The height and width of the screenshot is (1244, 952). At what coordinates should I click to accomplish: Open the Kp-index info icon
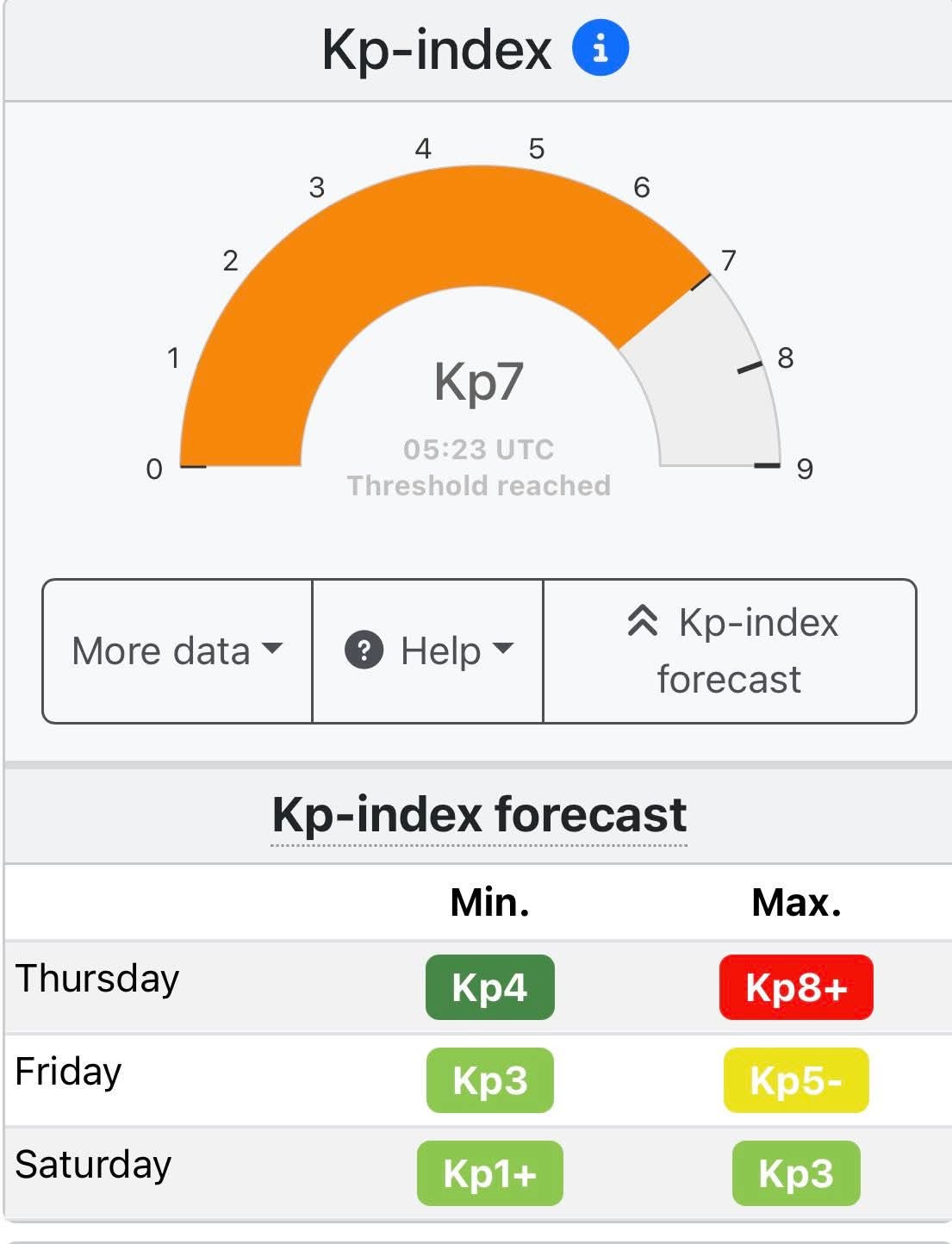tap(600, 48)
